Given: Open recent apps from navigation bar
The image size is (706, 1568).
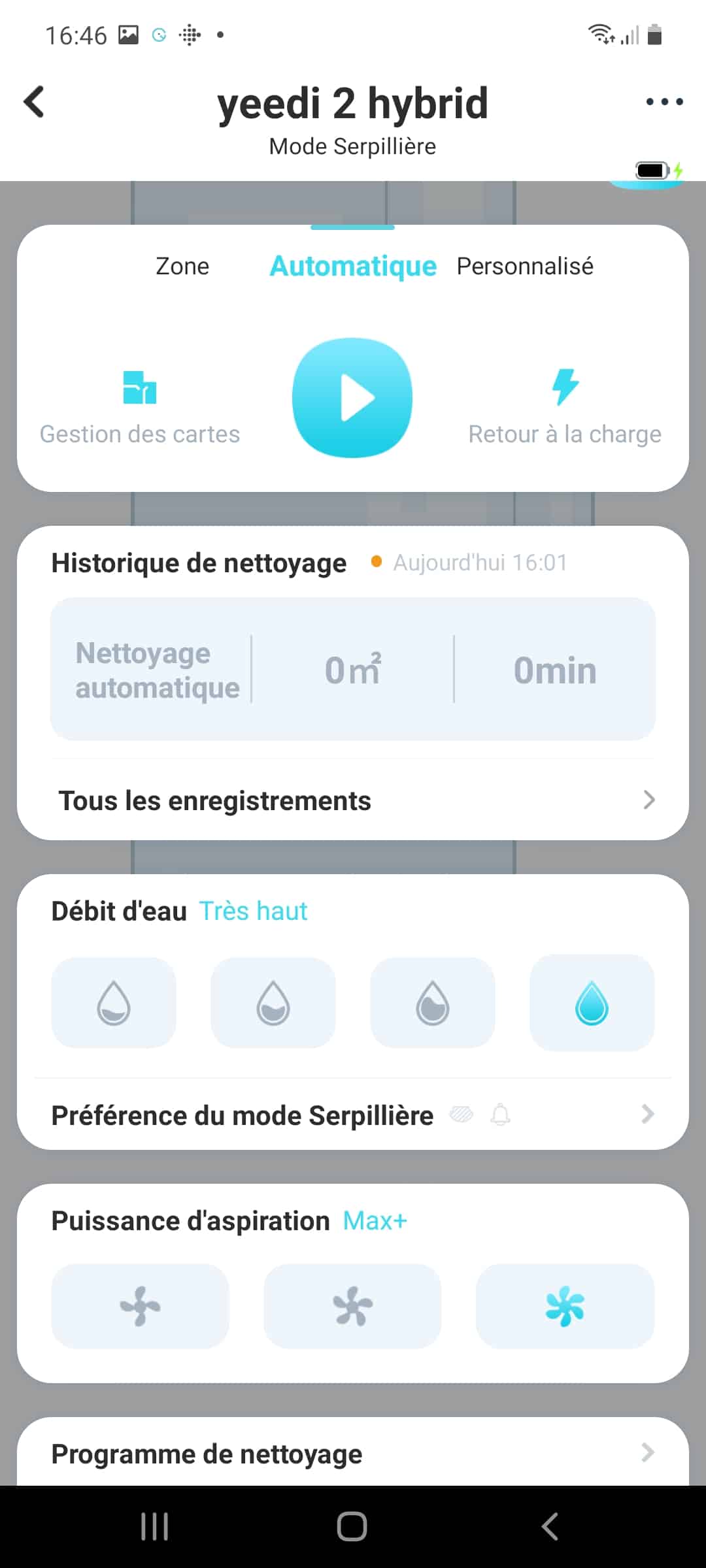Looking at the screenshot, I should 155,1527.
